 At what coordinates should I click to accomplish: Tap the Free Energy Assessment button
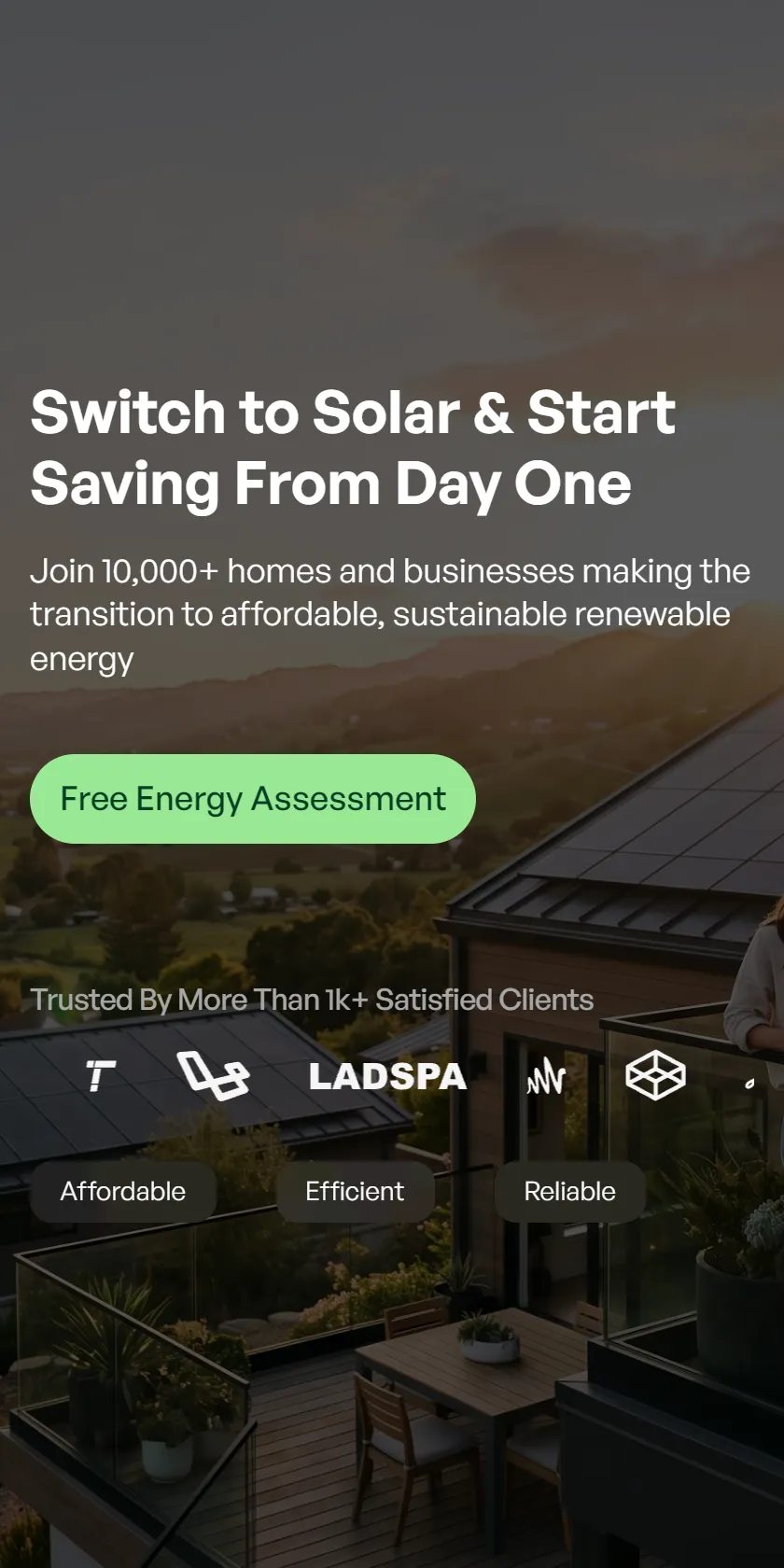[x=253, y=799]
